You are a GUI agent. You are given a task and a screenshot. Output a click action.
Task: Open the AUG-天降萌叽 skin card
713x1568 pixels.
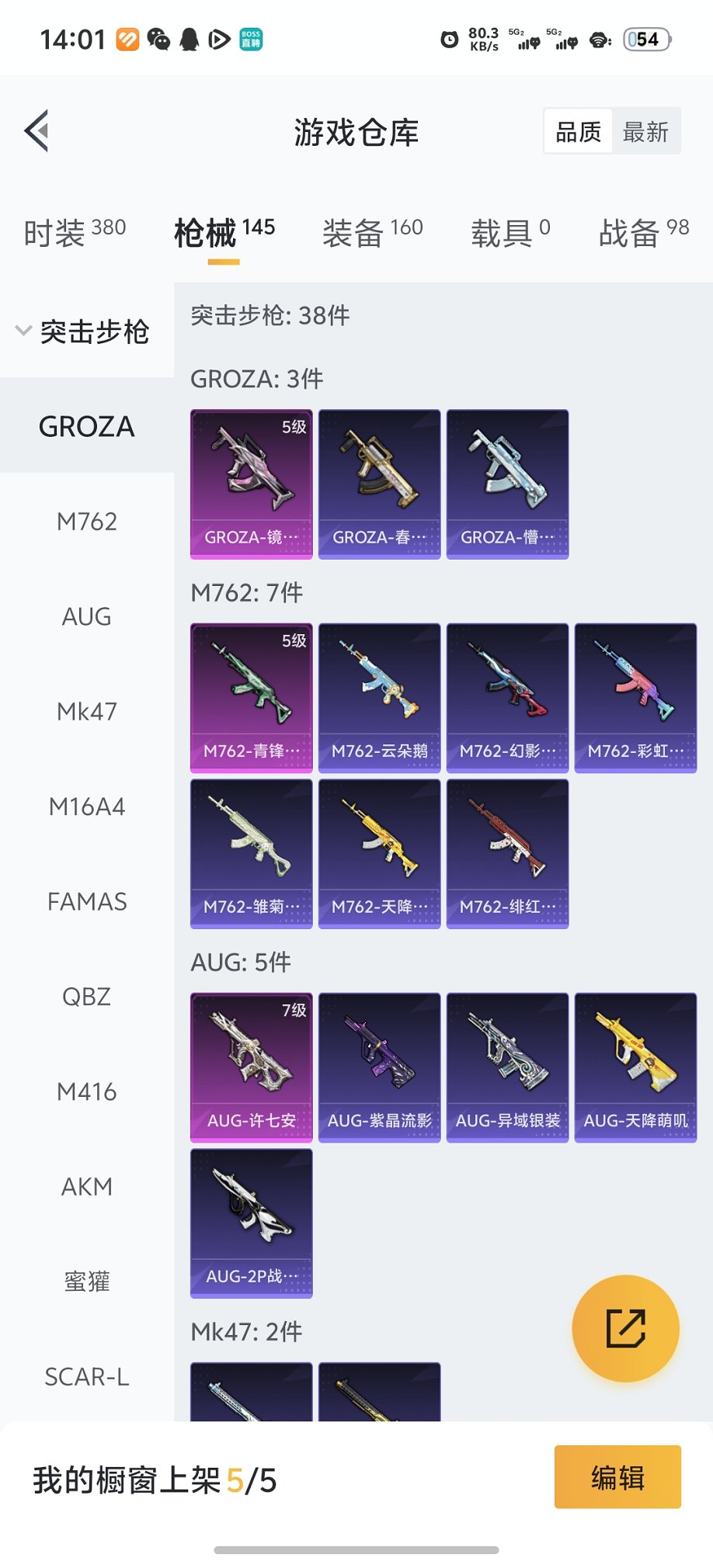coord(635,1067)
